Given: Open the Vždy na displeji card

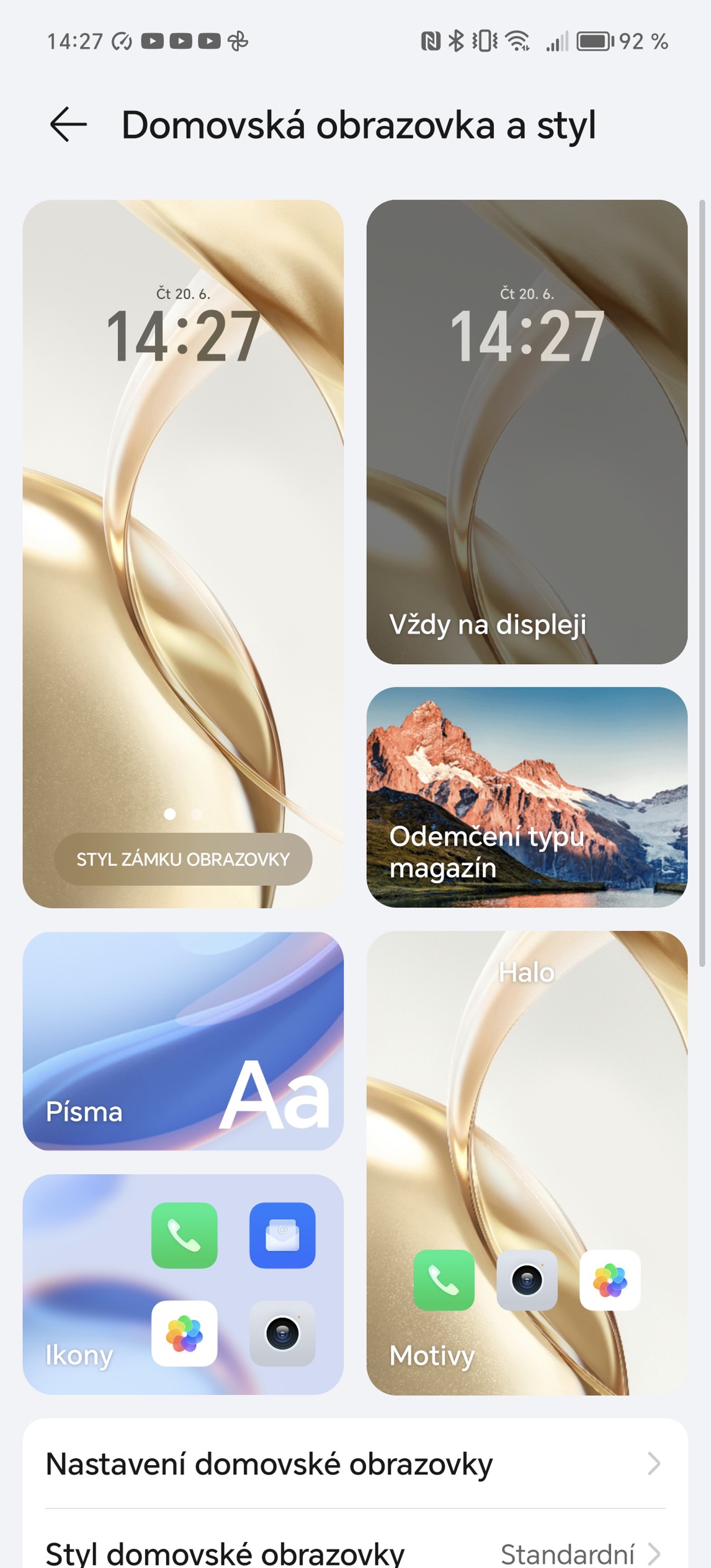Looking at the screenshot, I should 527,432.
